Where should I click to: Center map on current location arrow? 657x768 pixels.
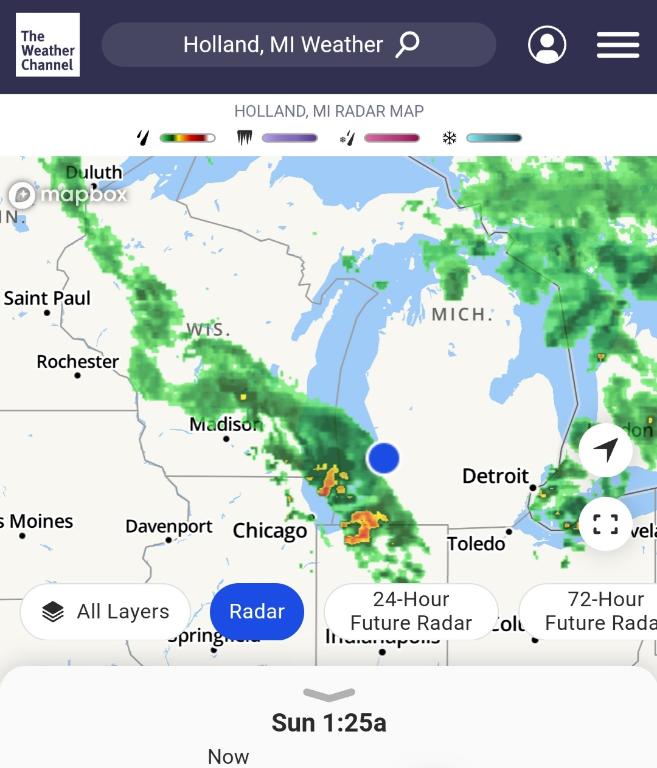605,450
